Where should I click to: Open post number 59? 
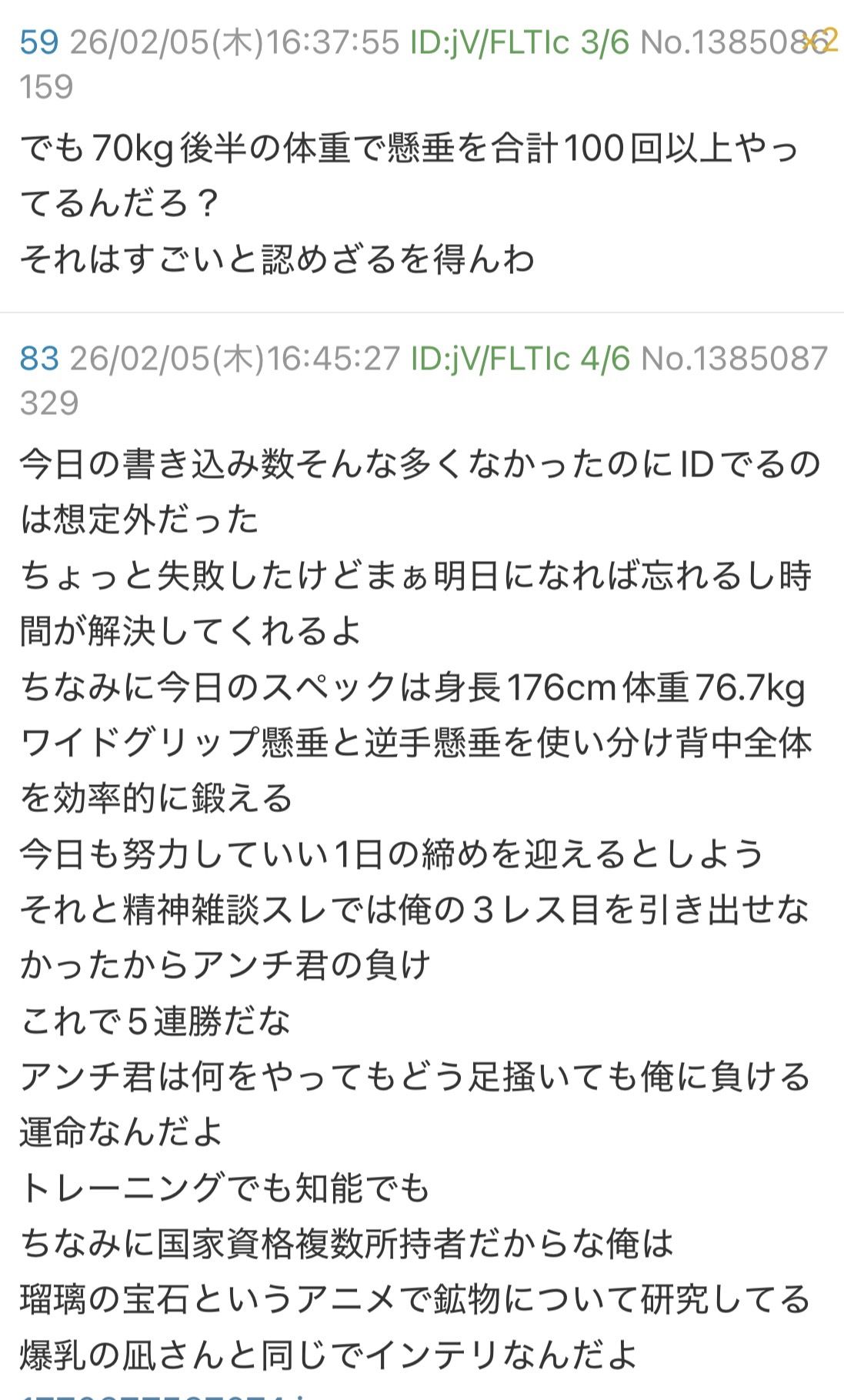(x=38, y=42)
